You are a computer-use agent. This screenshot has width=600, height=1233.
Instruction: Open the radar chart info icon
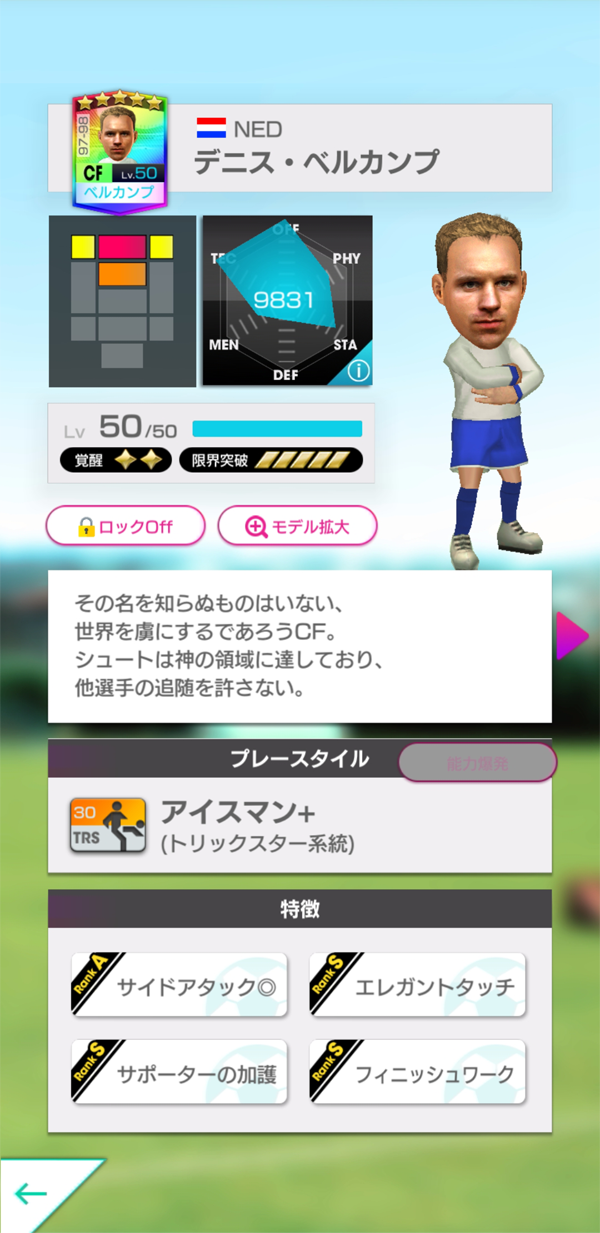coord(357,371)
